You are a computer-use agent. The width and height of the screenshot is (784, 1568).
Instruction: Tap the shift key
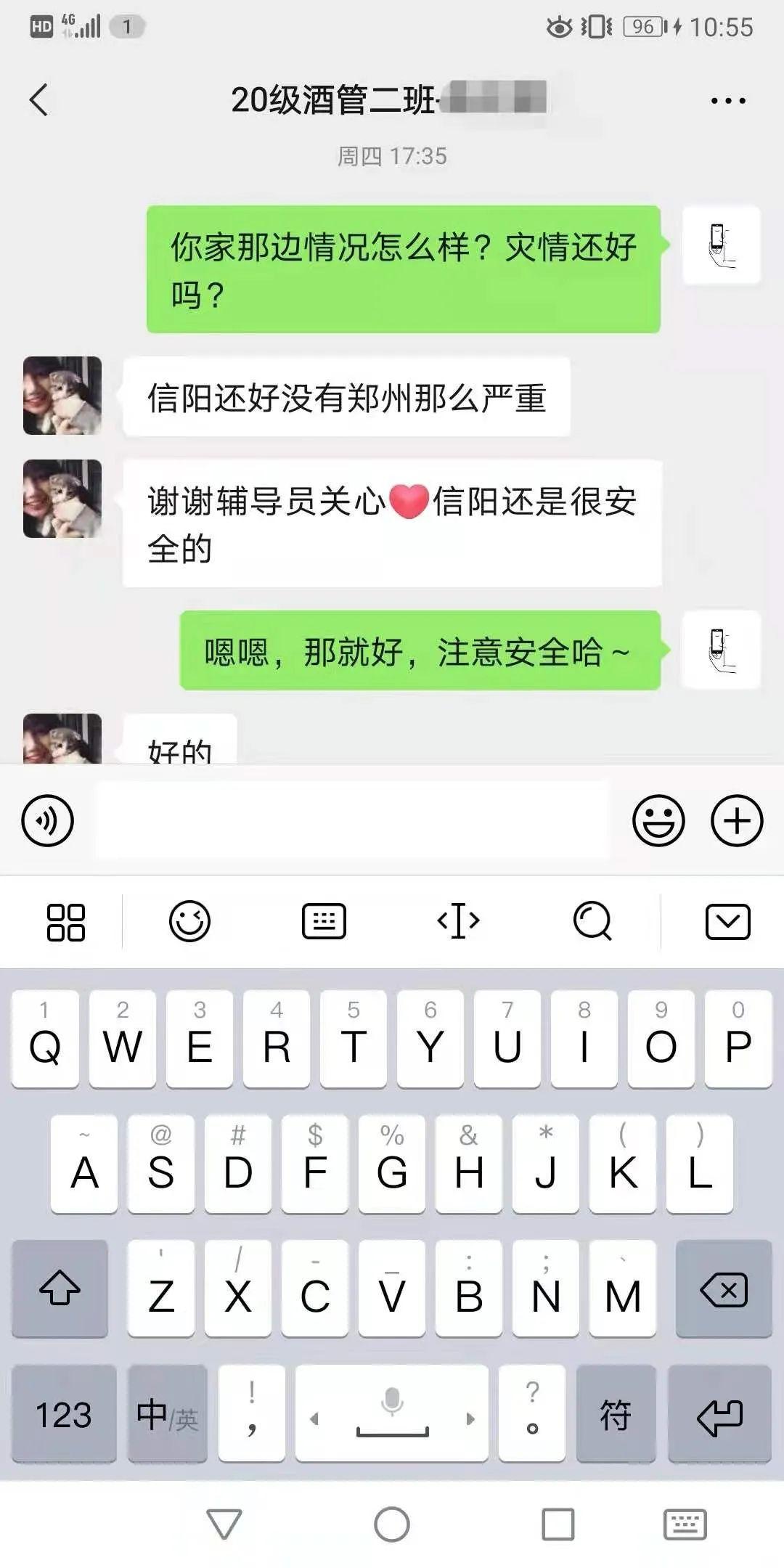click(x=60, y=1289)
